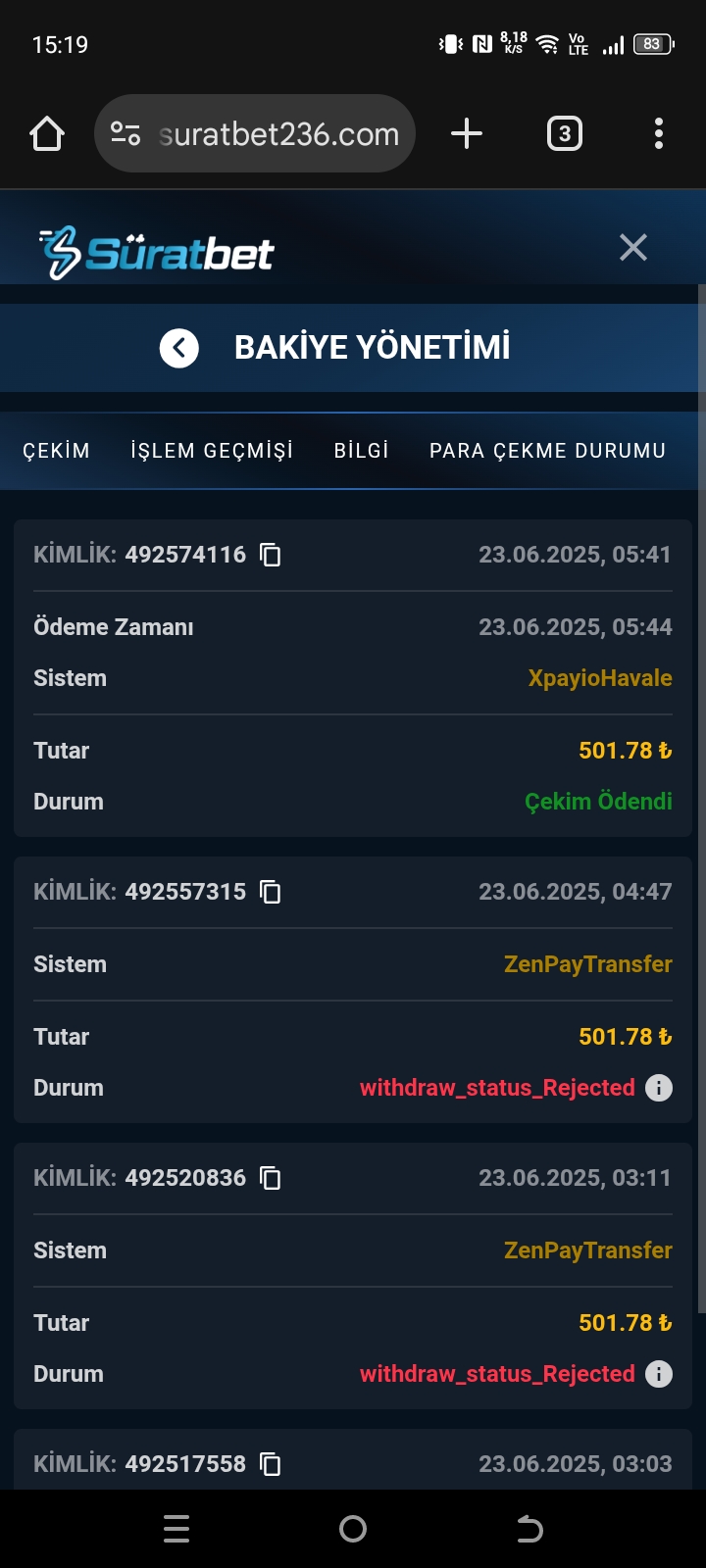This screenshot has width=706, height=1568.
Task: View the Para Çekme Durumu tab
Action: pyautogui.click(x=547, y=451)
